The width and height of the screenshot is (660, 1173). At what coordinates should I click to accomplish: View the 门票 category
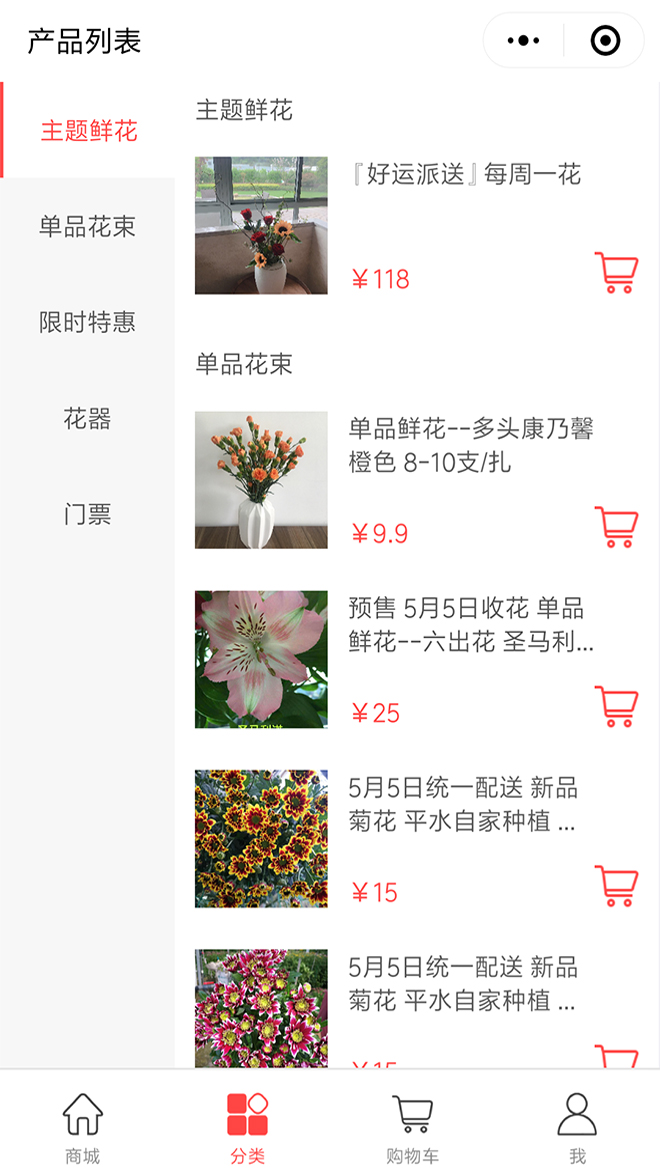click(88, 515)
